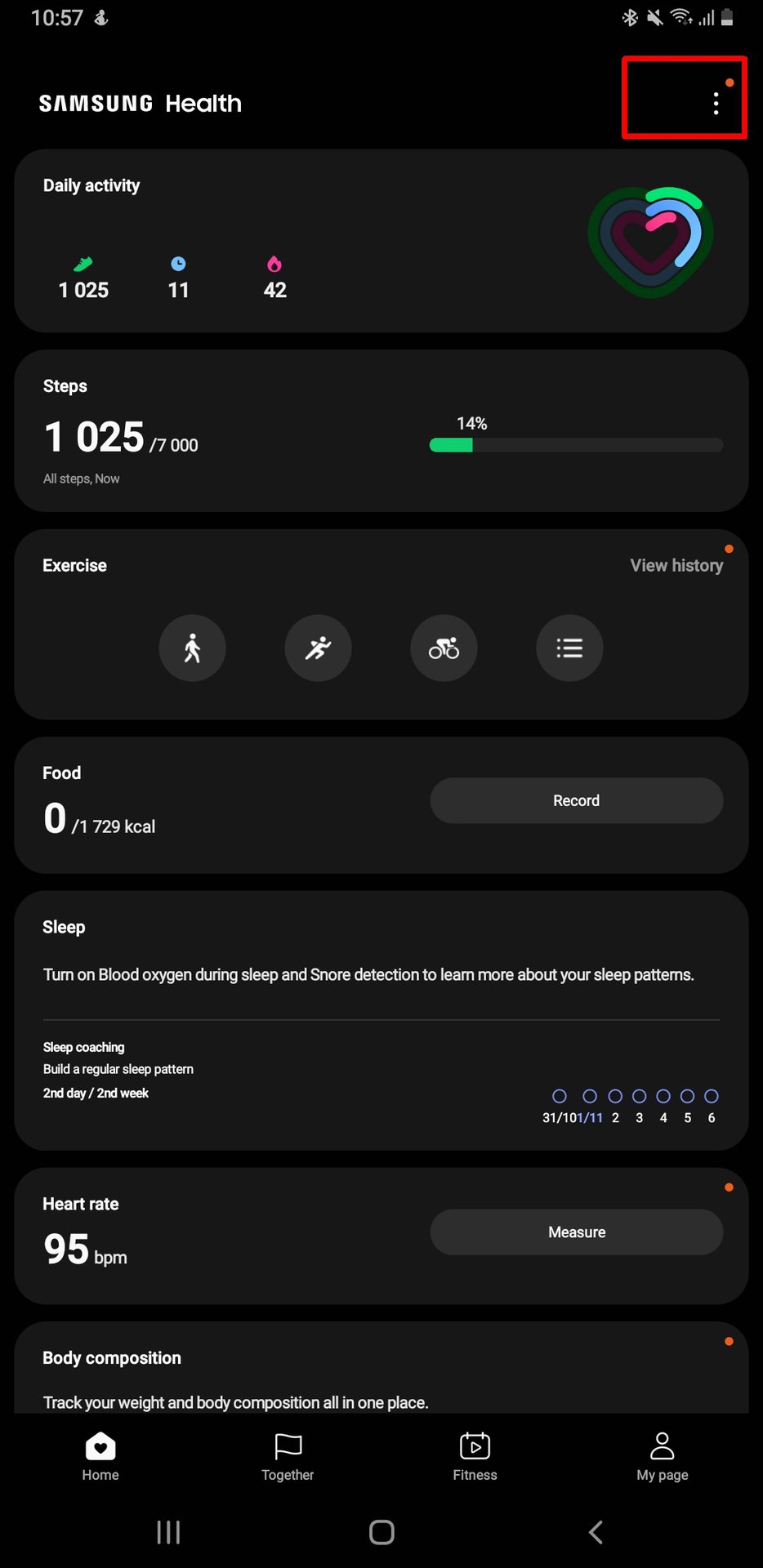
Task: Select the Home tab
Action: point(100,1456)
